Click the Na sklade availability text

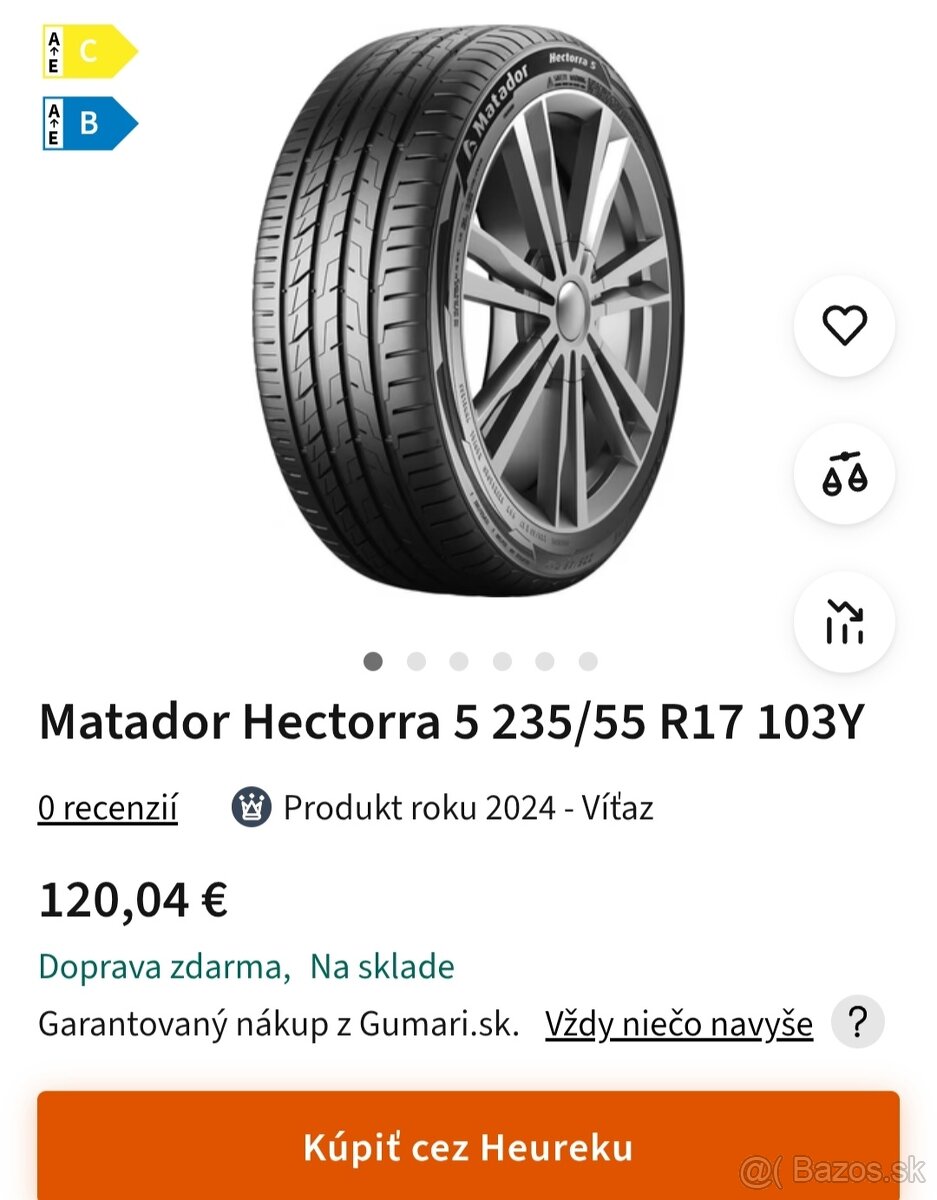pyautogui.click(x=382, y=966)
